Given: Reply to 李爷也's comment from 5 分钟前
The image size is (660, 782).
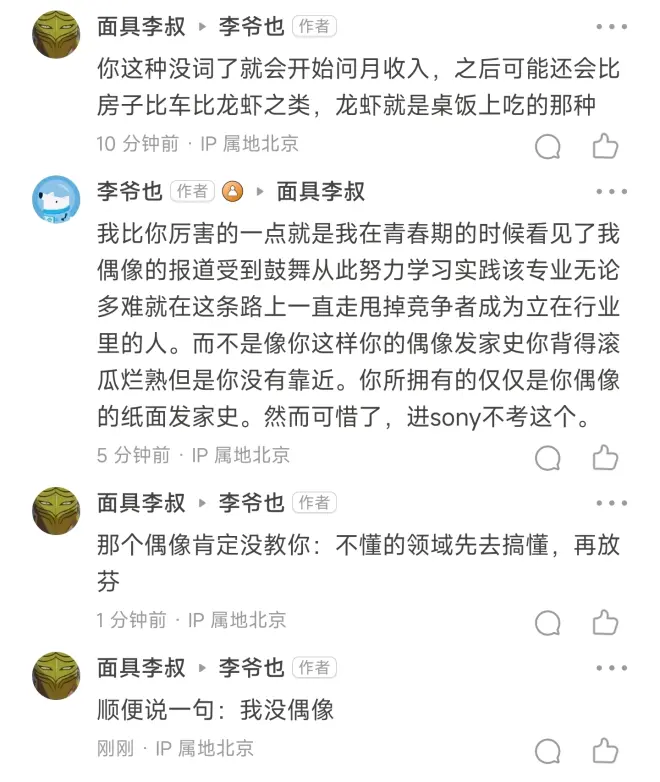Looking at the screenshot, I should click(548, 458).
